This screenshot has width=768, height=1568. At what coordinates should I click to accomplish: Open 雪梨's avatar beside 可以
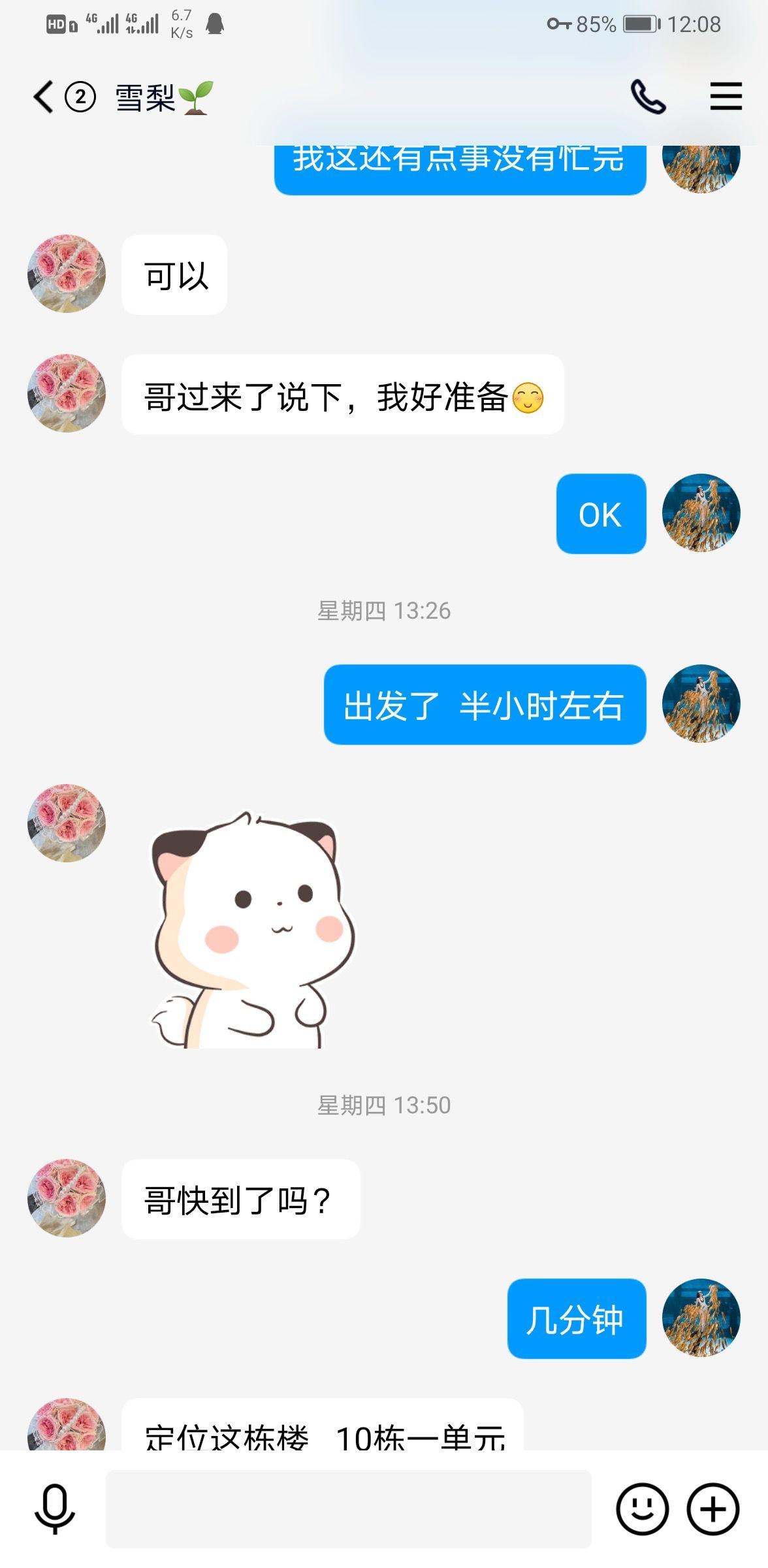click(67, 274)
